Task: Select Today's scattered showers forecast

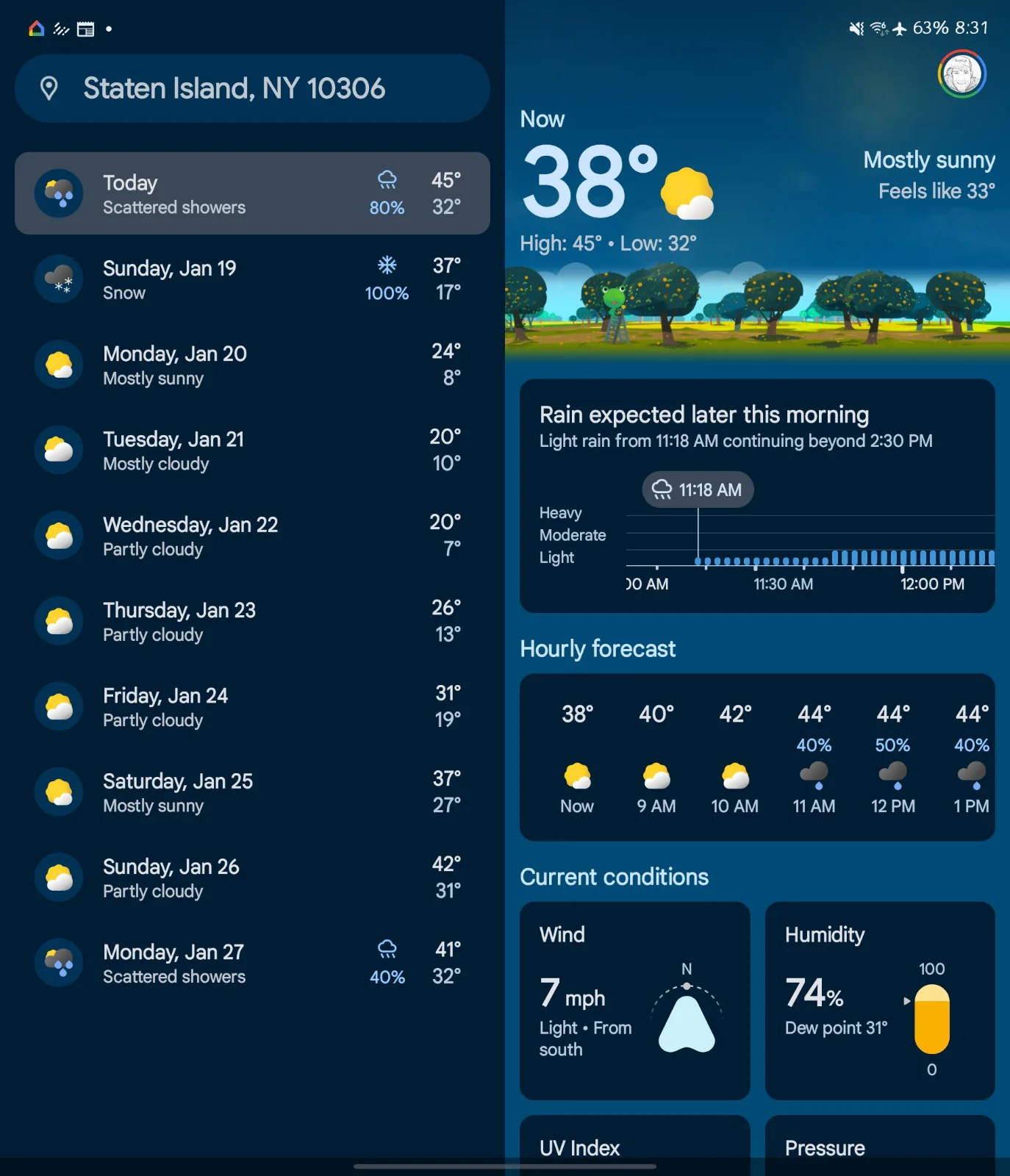Action: click(251, 193)
